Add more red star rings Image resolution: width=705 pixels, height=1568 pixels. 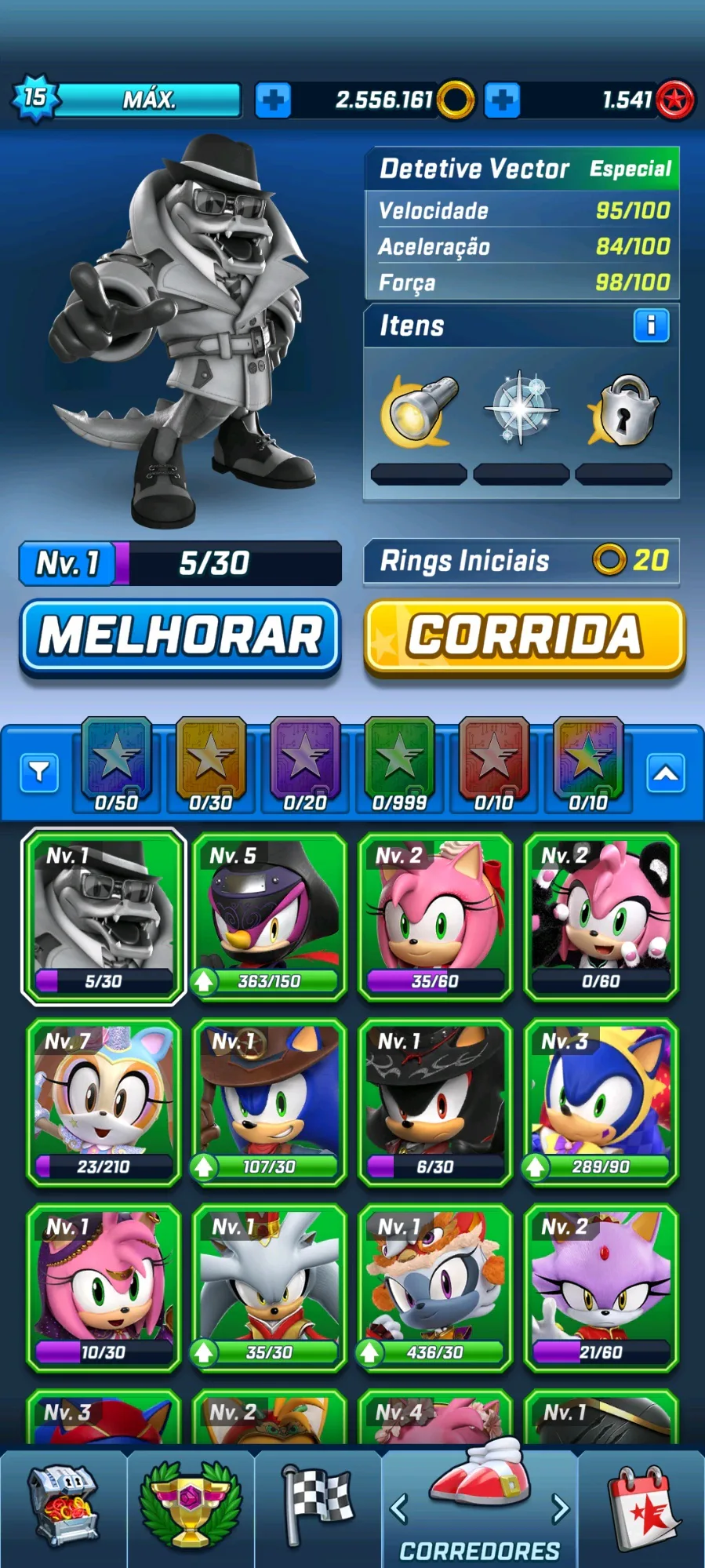coord(502,100)
